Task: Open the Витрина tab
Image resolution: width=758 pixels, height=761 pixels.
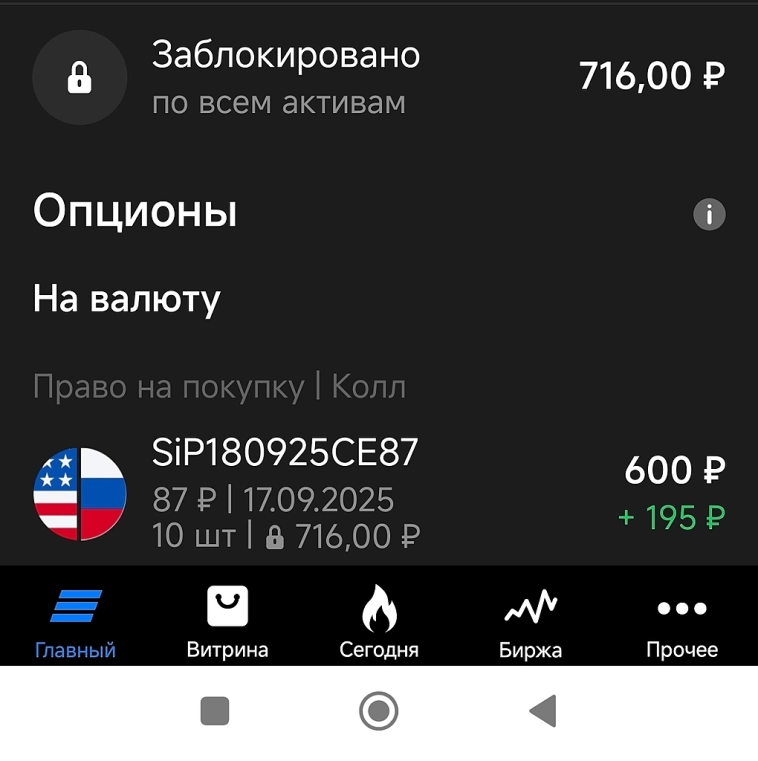Action: (227, 621)
